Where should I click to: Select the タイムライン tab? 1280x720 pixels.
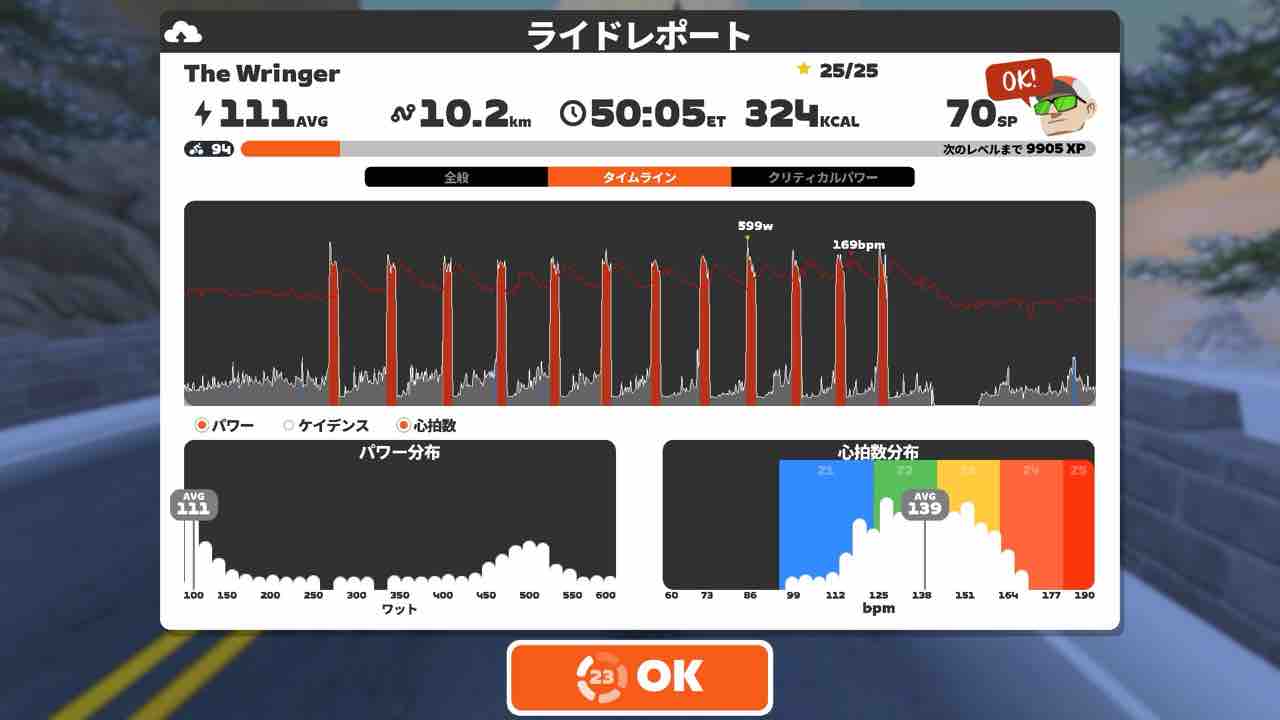[x=639, y=177]
